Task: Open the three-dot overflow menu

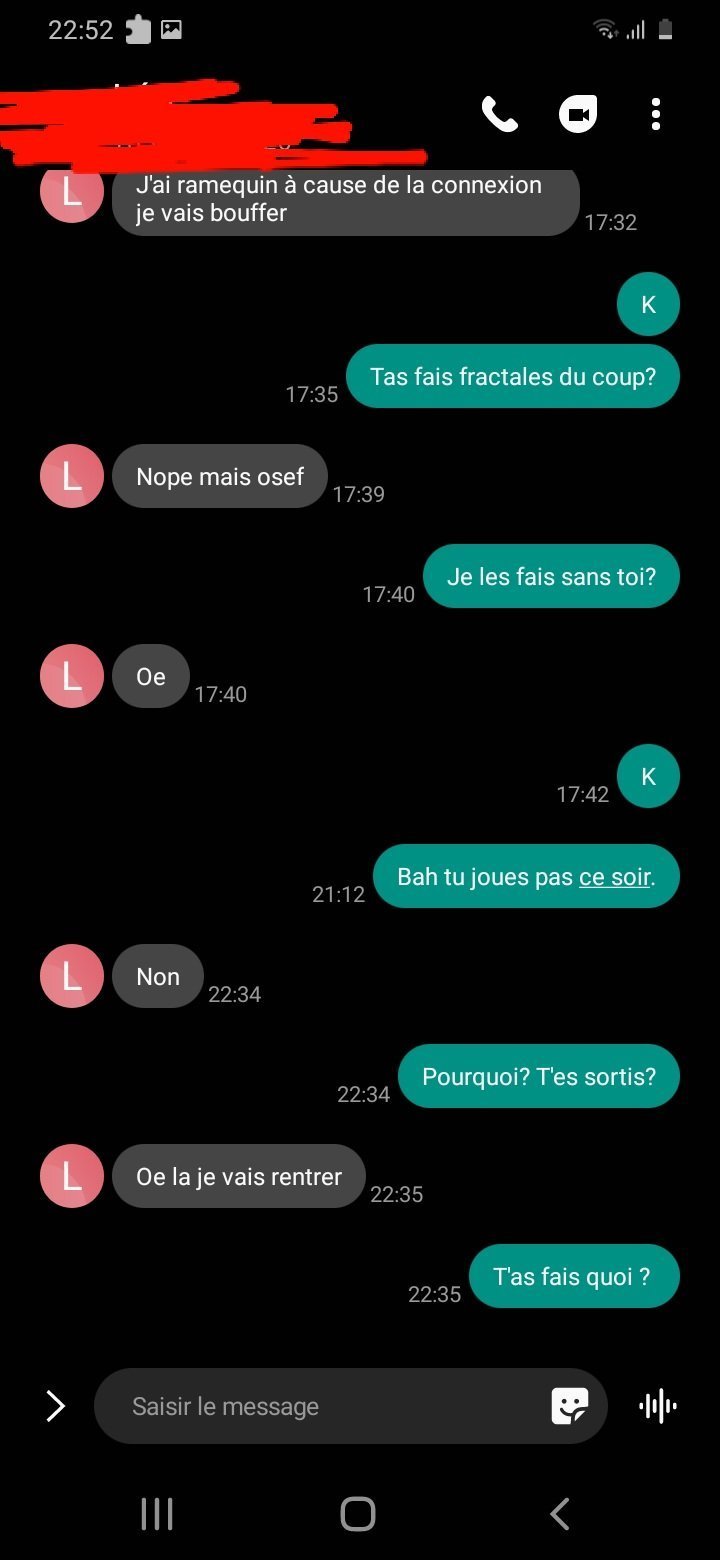Action: [x=656, y=115]
